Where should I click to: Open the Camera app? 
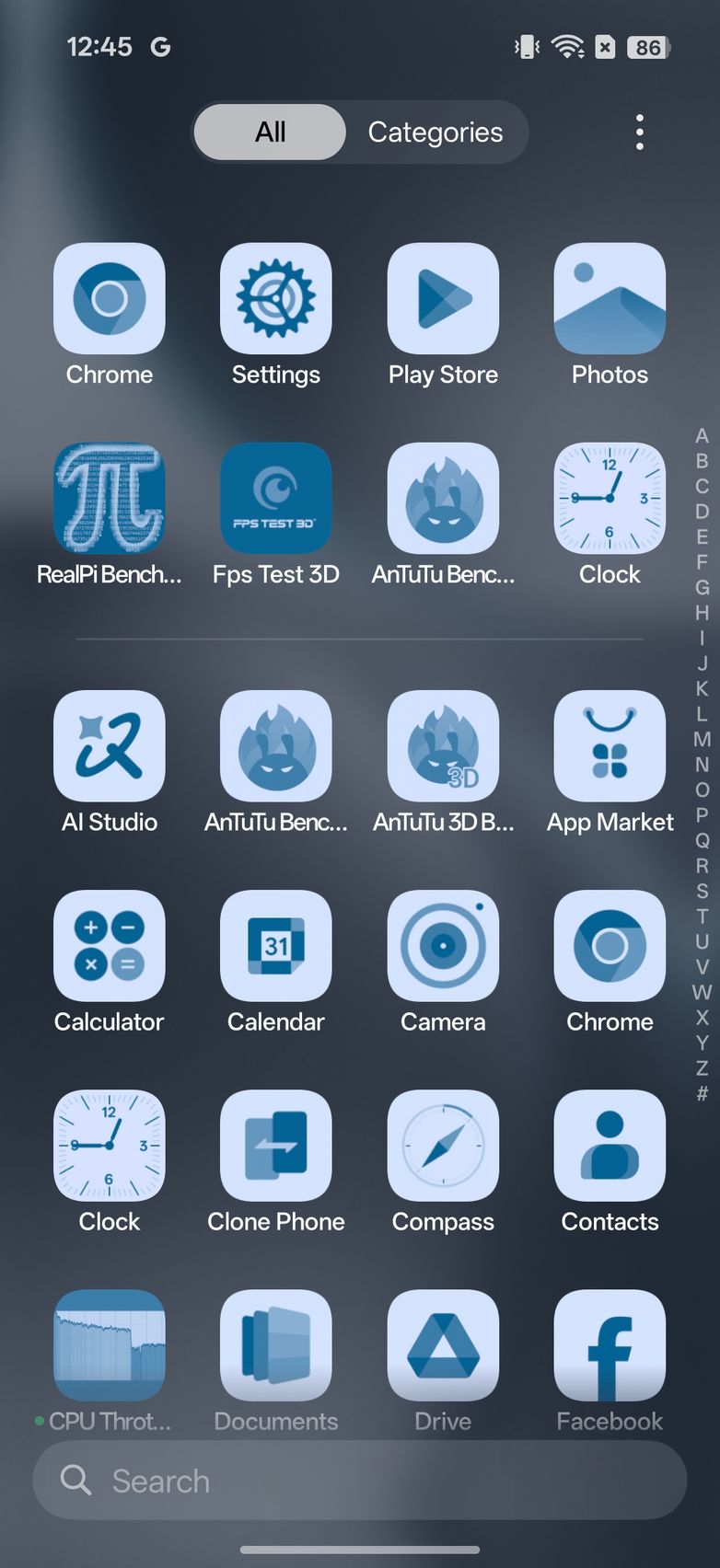[x=443, y=946]
